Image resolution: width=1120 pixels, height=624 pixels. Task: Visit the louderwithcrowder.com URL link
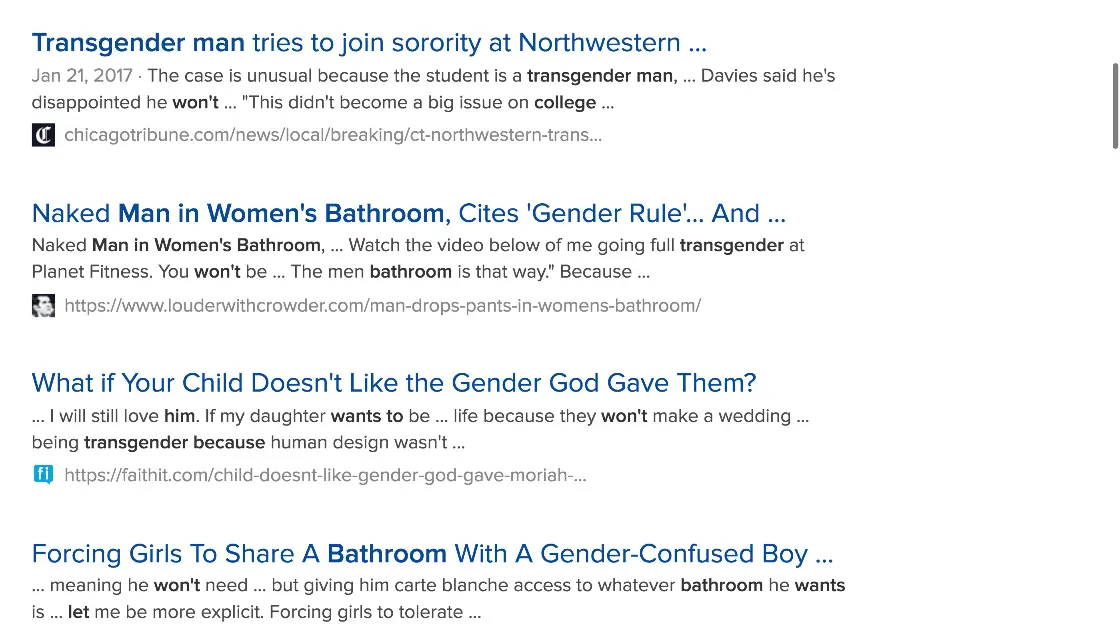(382, 305)
